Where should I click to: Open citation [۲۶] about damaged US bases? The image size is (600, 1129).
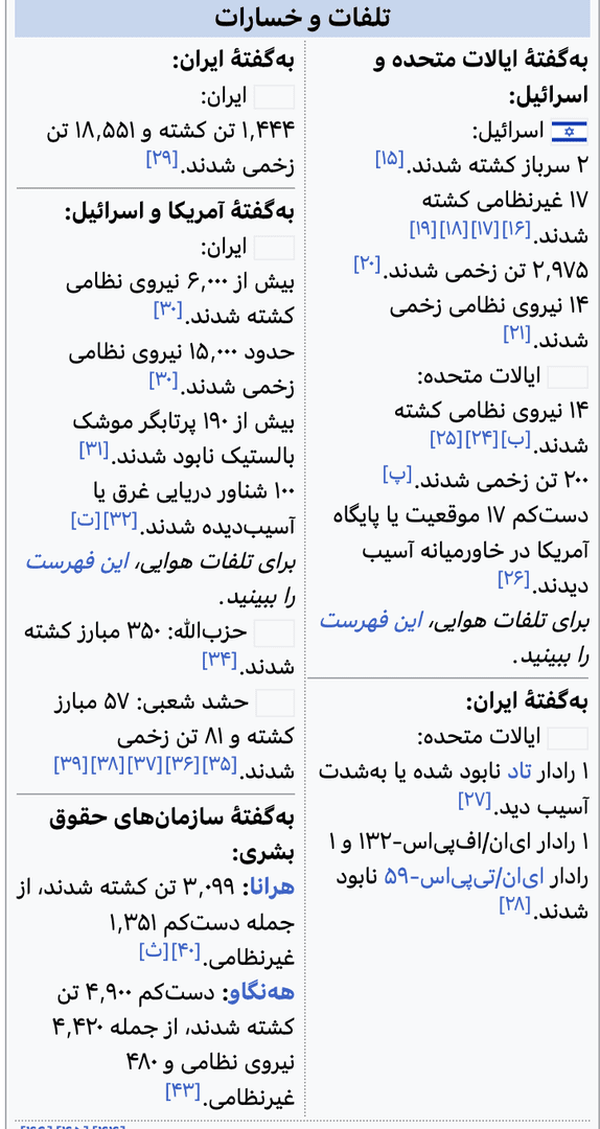pyautogui.click(x=513, y=578)
